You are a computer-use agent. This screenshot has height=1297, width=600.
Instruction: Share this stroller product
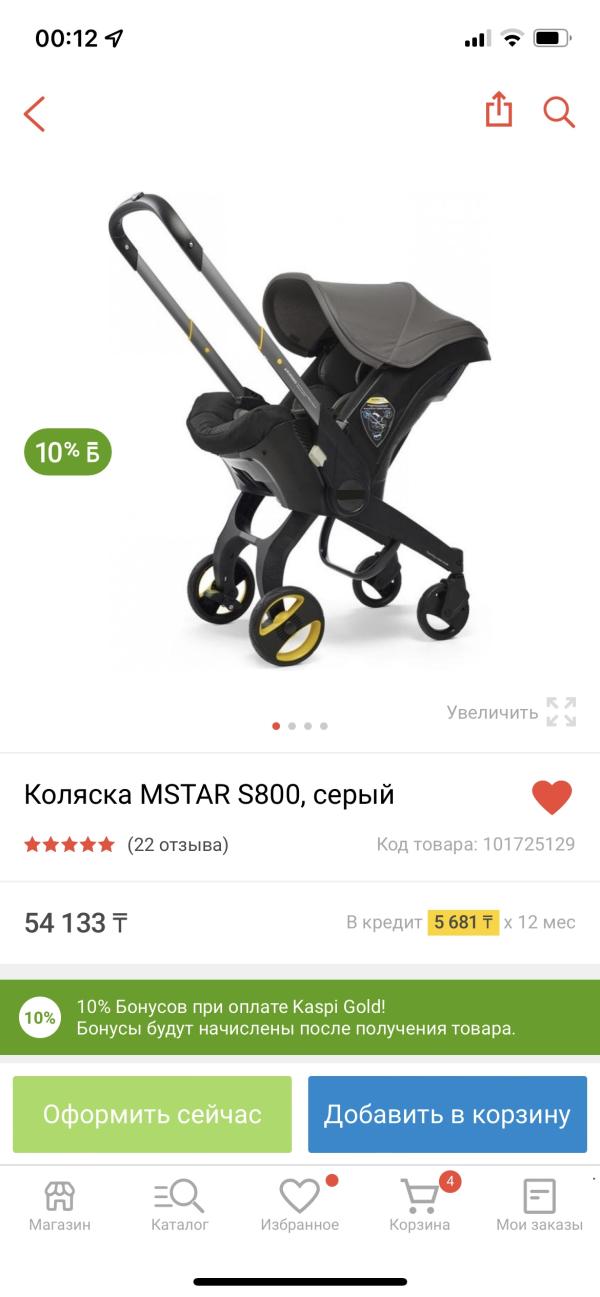pyautogui.click(x=499, y=110)
